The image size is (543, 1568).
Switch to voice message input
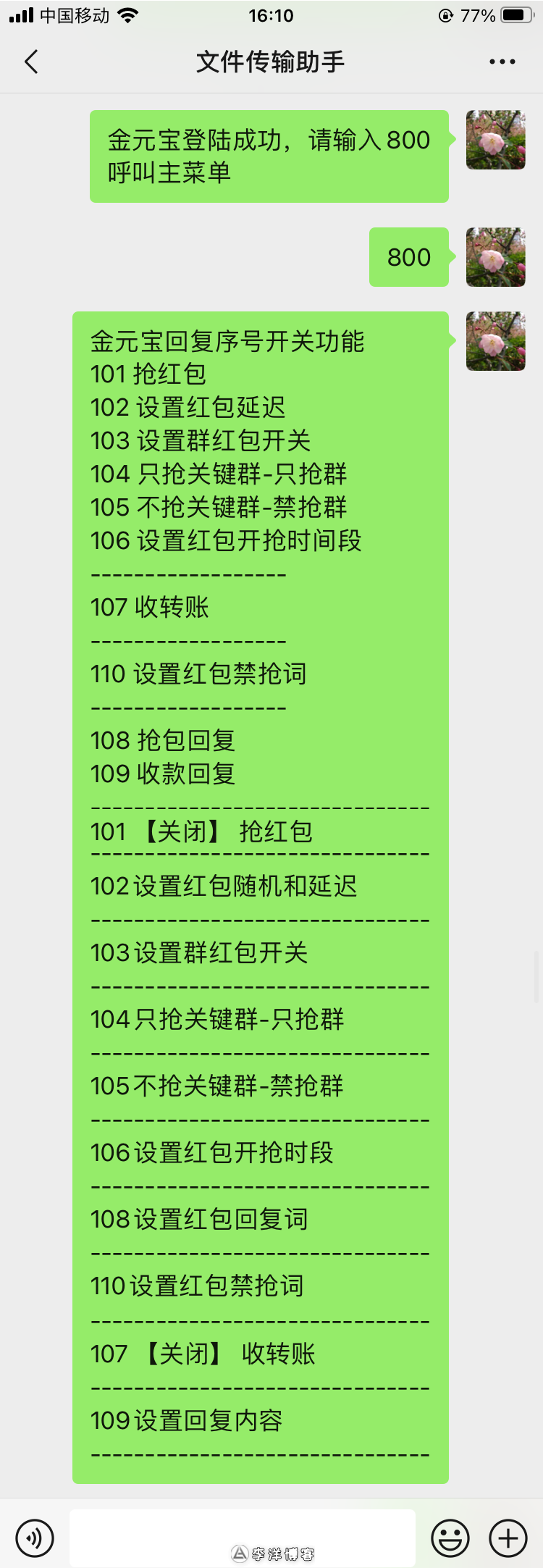coord(35,1537)
